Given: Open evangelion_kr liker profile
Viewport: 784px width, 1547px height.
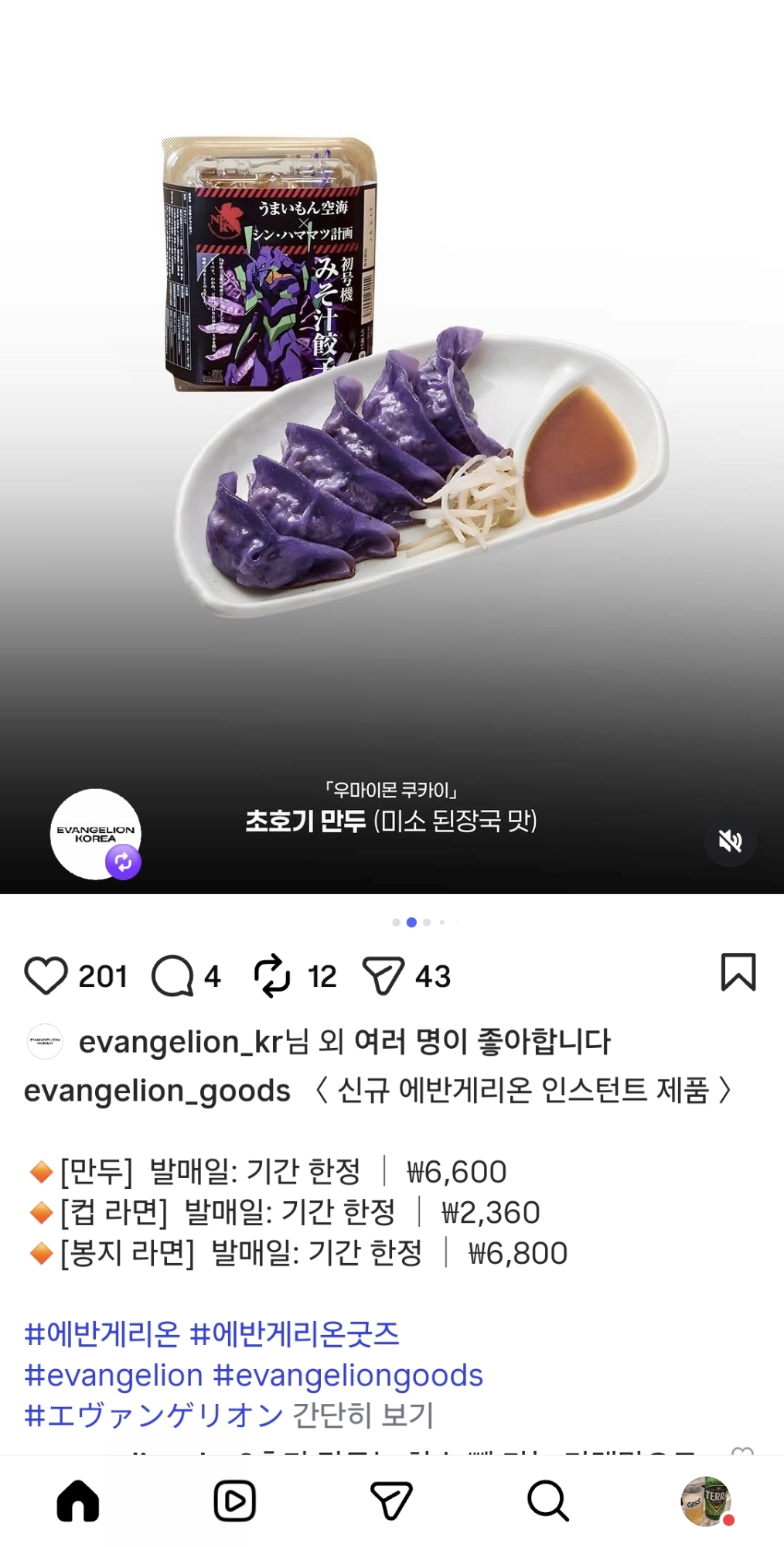Looking at the screenshot, I should 181,1042.
